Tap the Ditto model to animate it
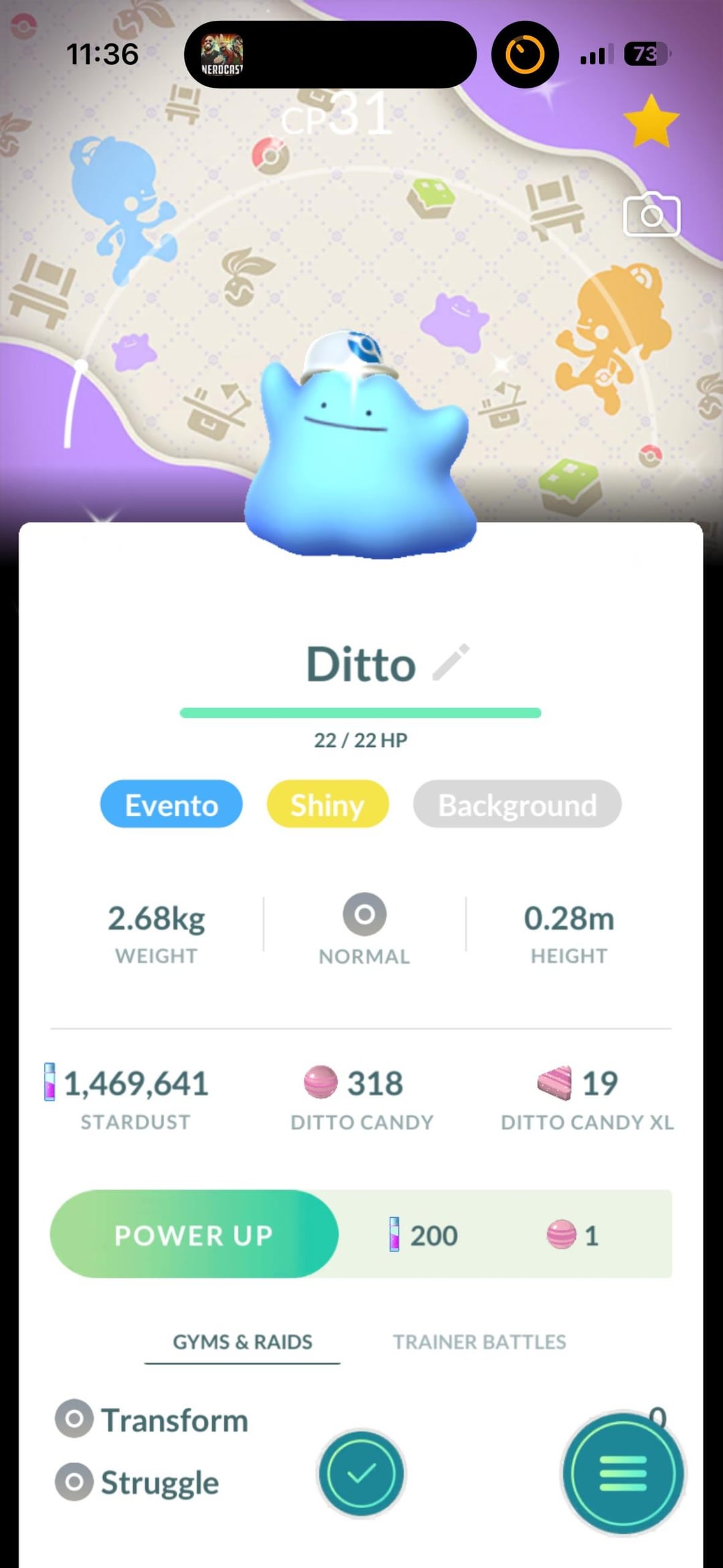 (x=359, y=455)
